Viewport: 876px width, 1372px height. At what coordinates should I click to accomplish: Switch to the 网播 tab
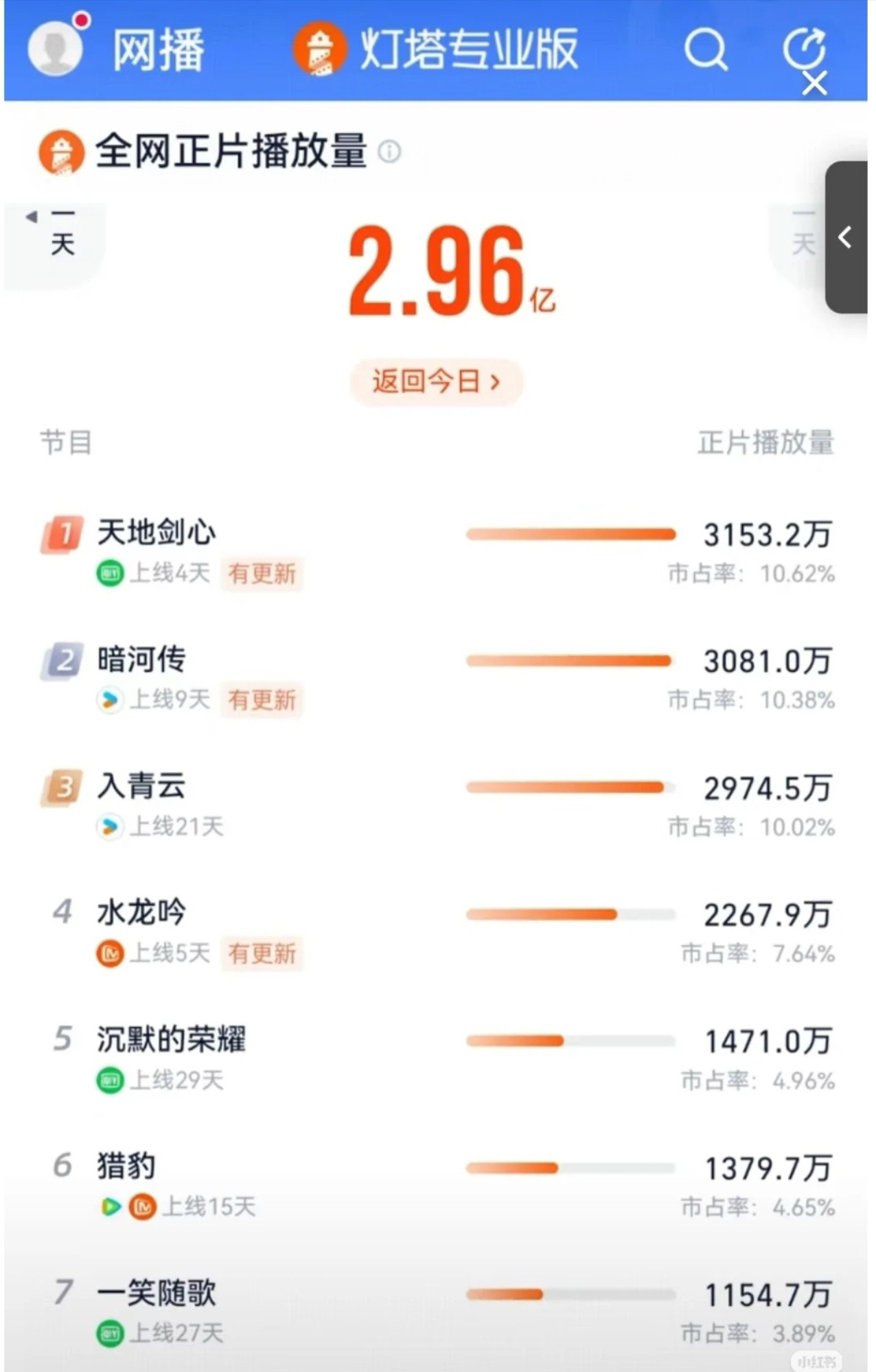pos(158,48)
